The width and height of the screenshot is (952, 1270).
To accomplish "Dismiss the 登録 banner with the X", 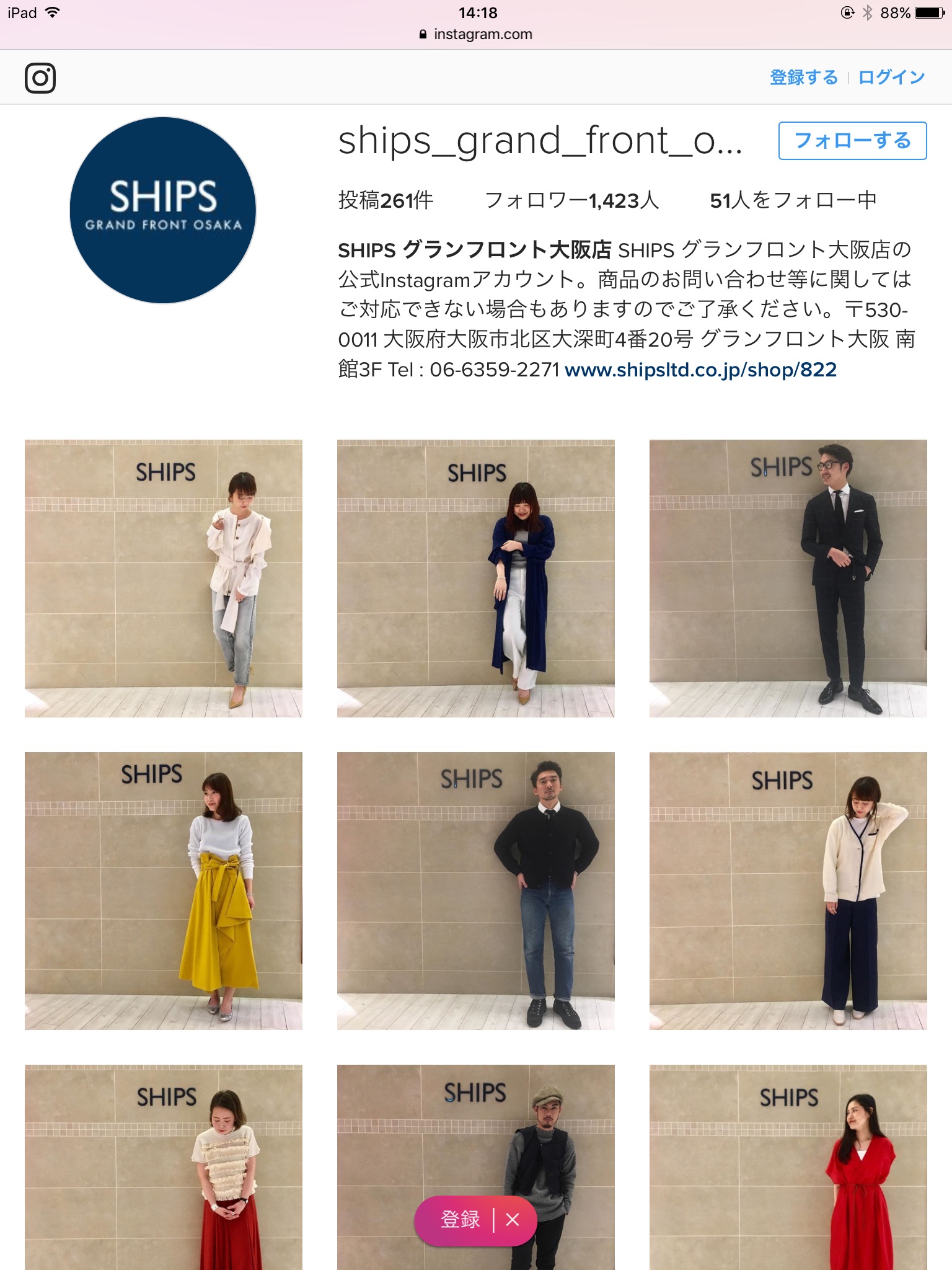I will (x=513, y=1220).
